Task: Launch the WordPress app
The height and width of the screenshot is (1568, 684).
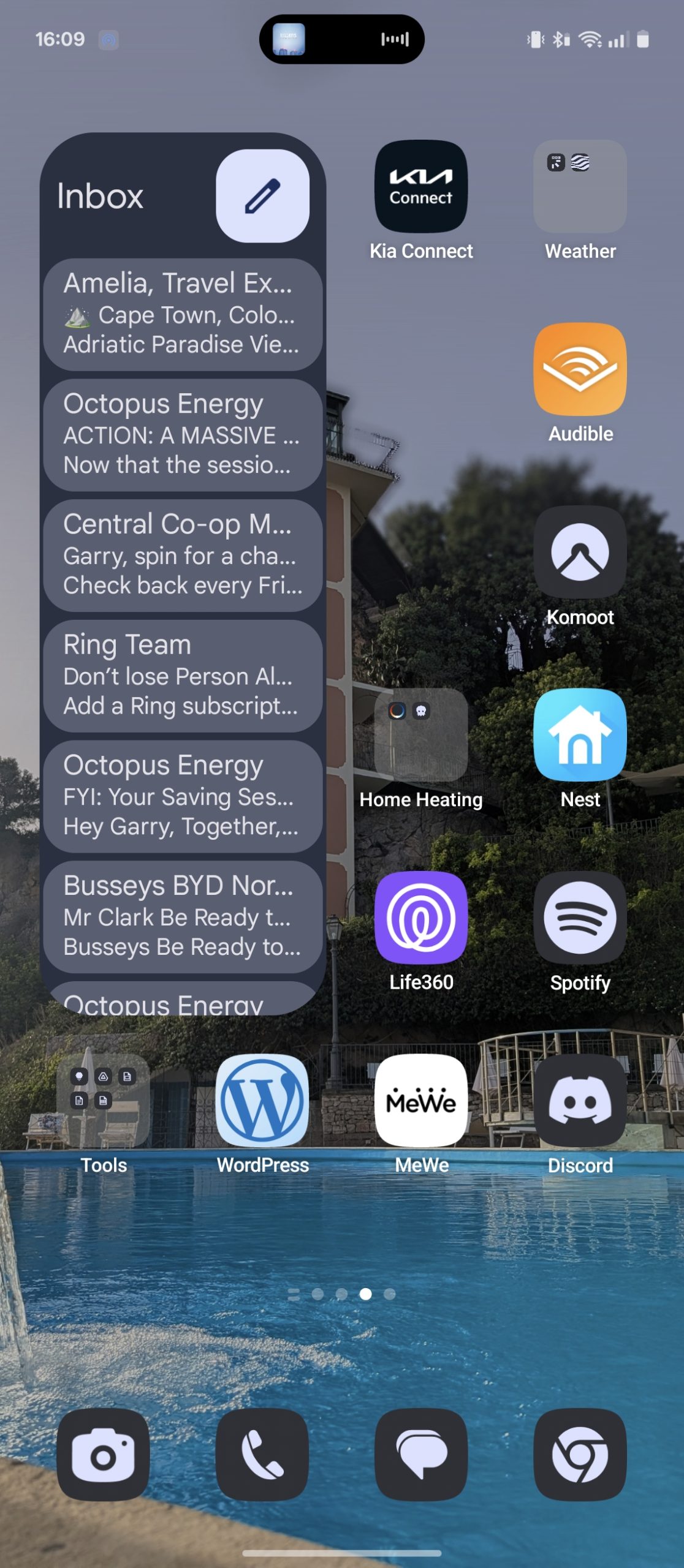Action: point(262,1100)
